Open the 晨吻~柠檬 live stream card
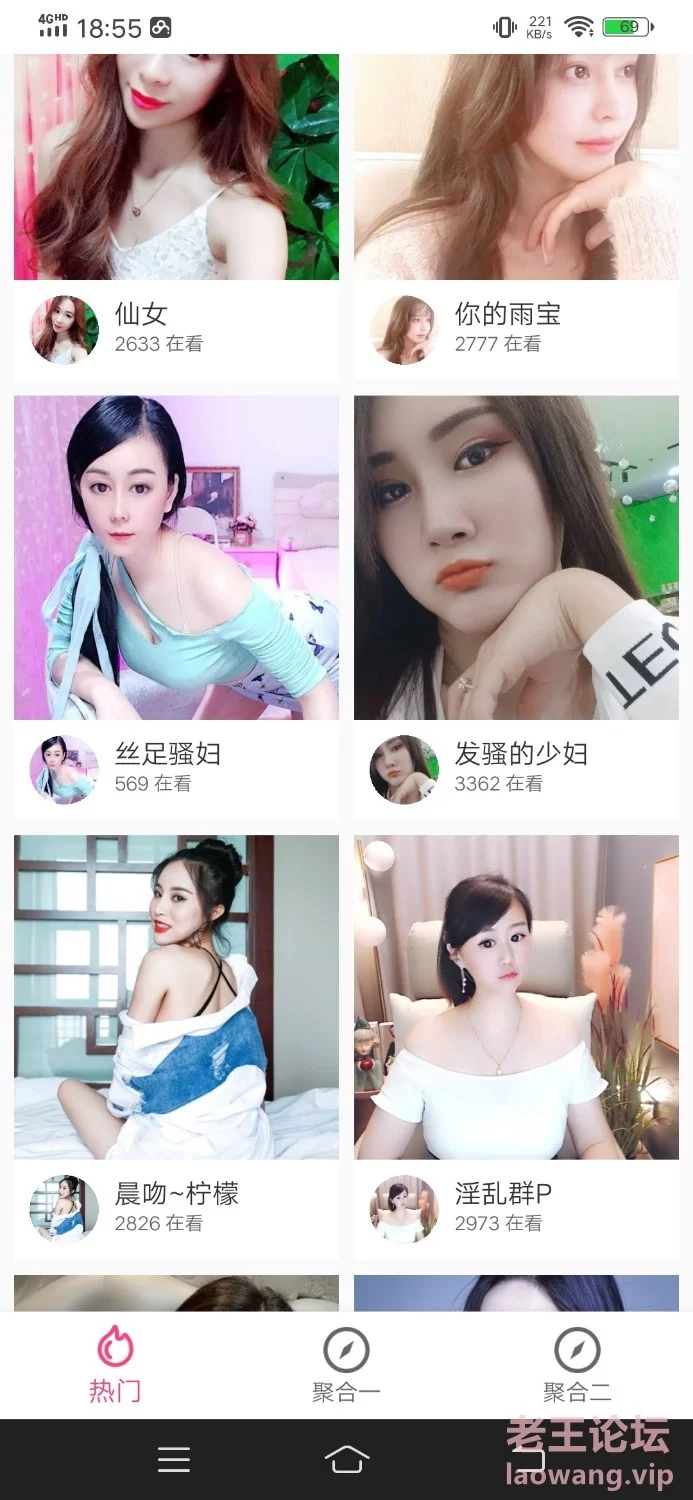This screenshot has width=693, height=1500. click(176, 1047)
